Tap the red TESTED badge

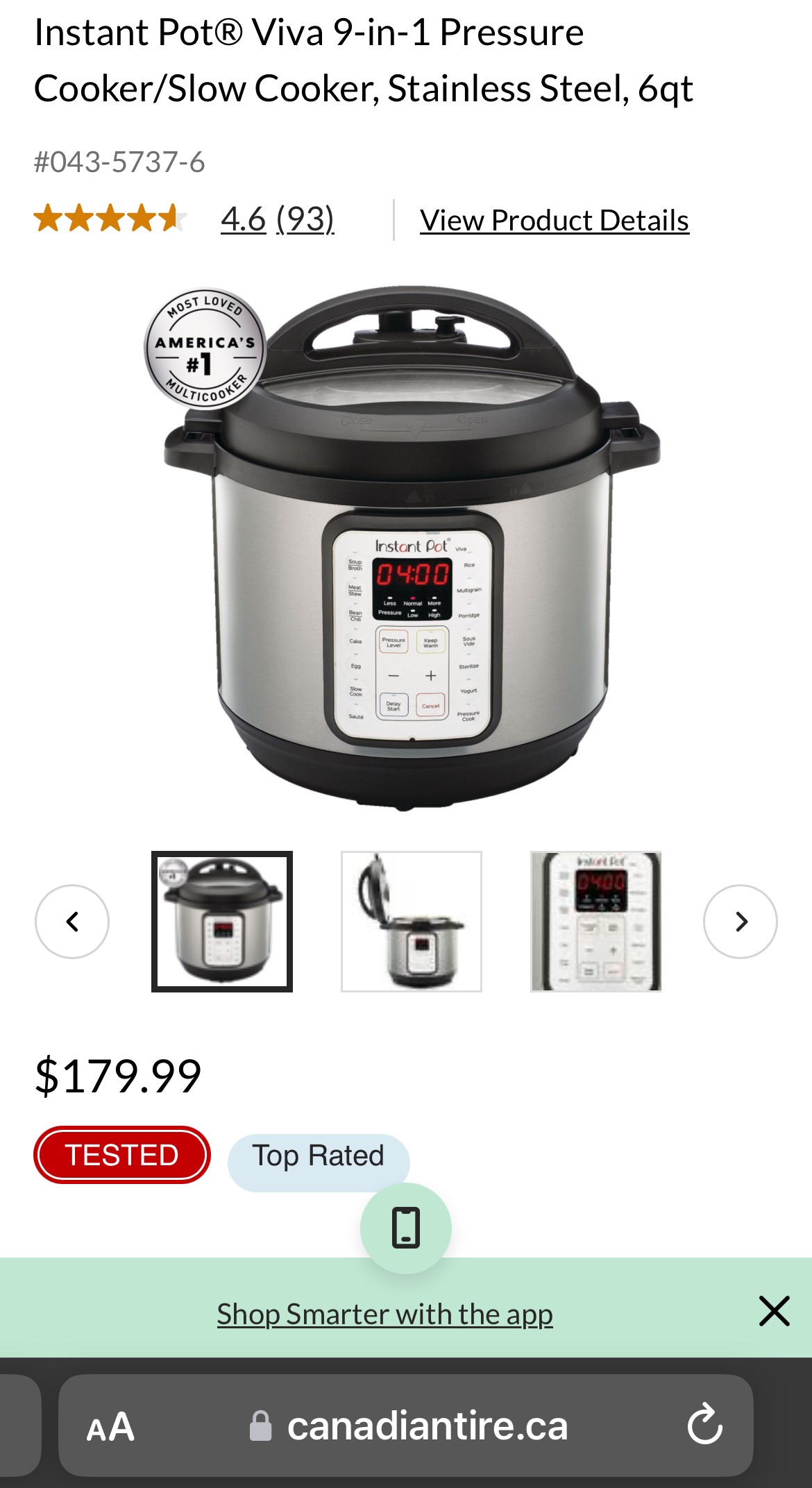click(x=121, y=1155)
